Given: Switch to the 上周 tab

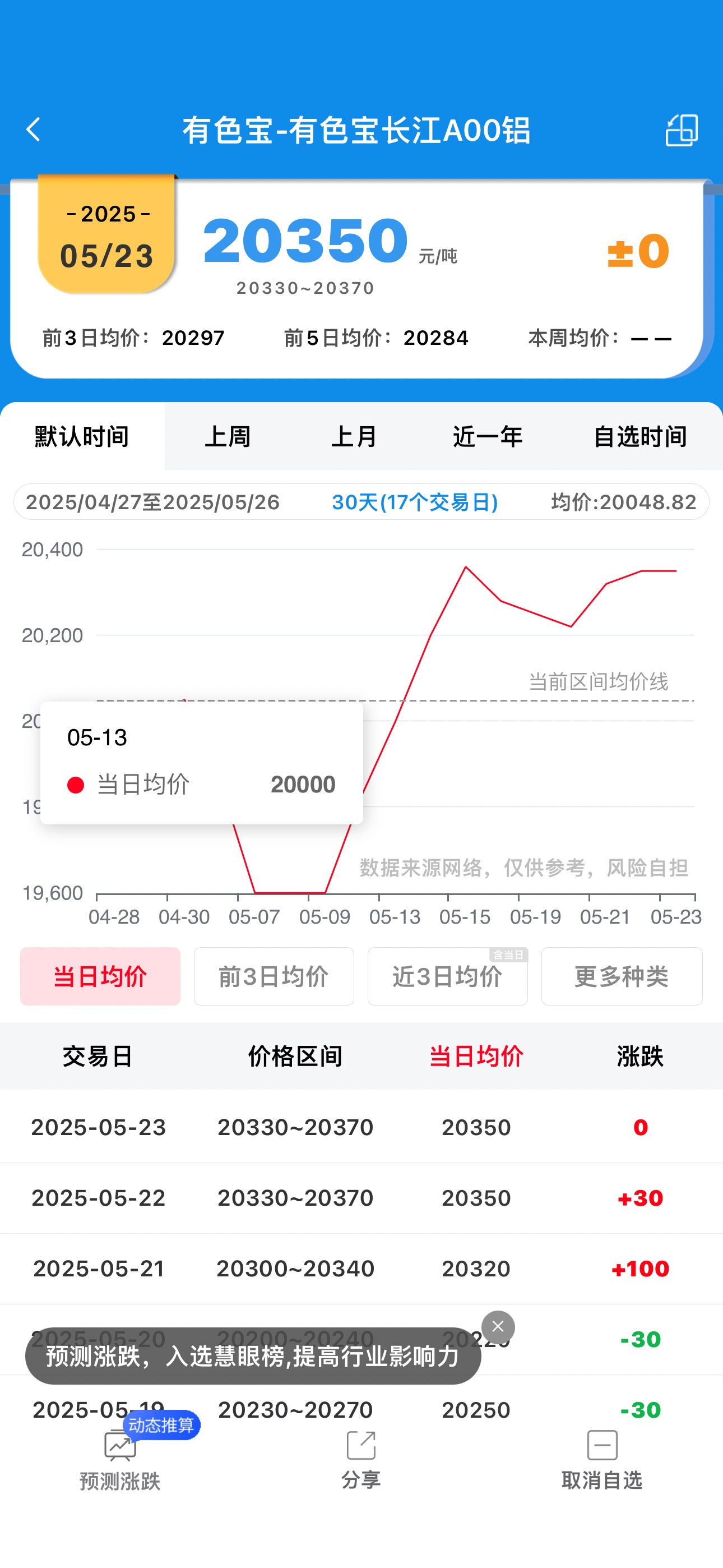Looking at the screenshot, I should [x=228, y=436].
